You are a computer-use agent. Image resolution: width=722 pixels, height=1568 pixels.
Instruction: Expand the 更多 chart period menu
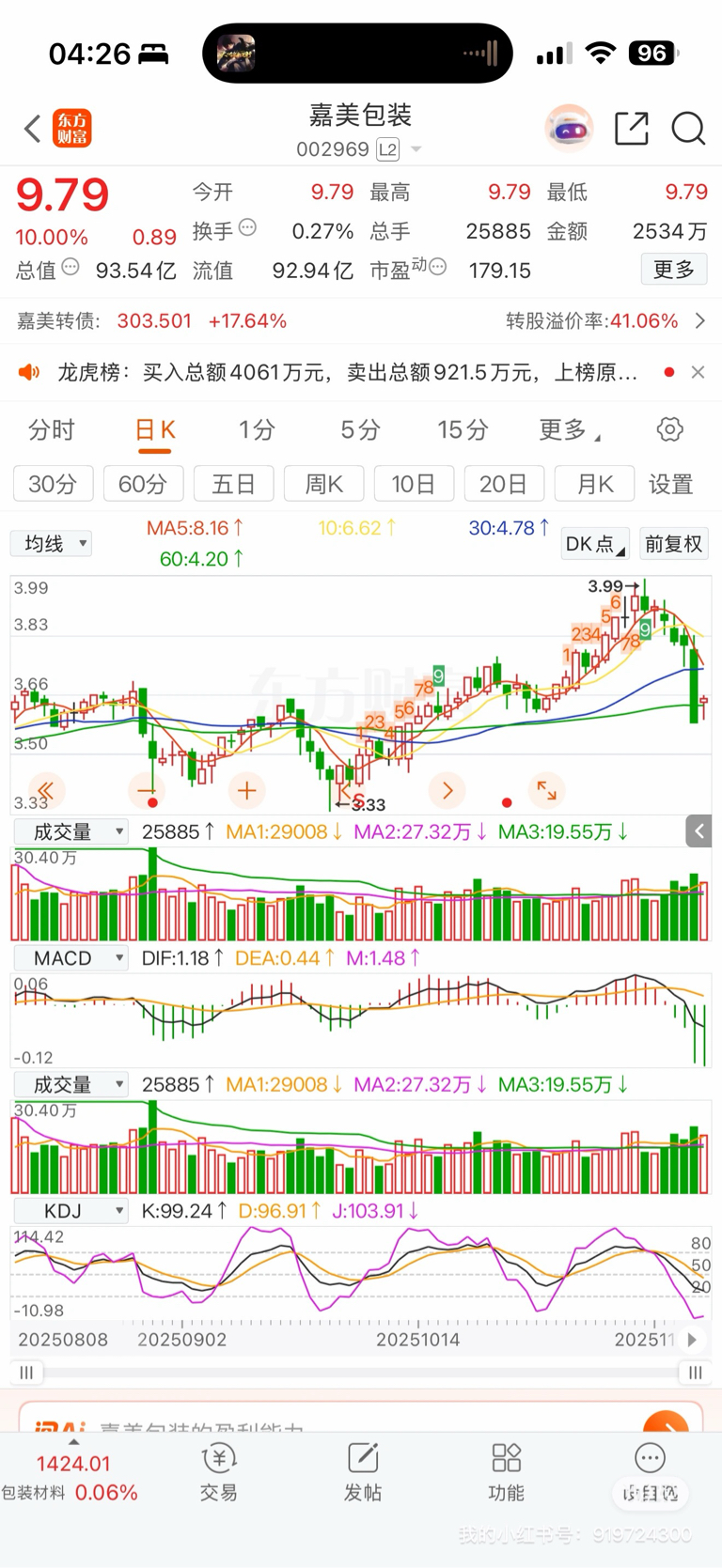pos(567,430)
